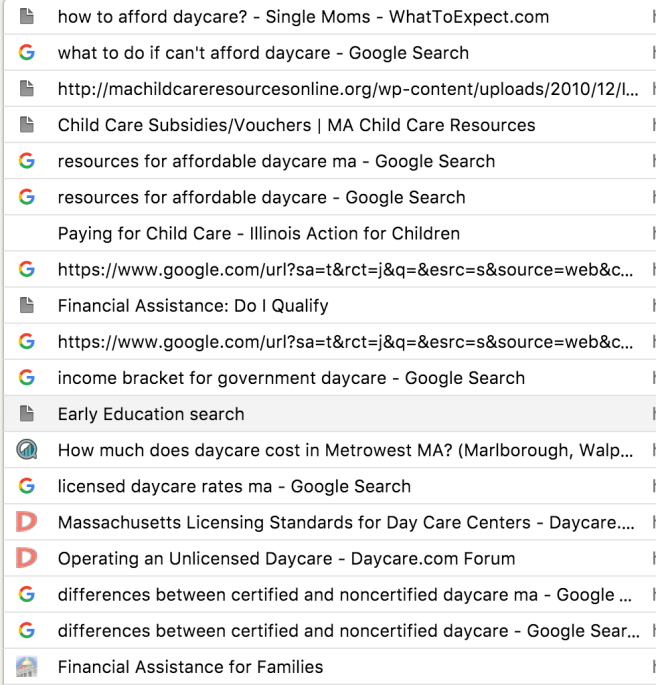The image size is (656, 685).
Task: Select the 'Early Education search' entry
Action: (151, 414)
